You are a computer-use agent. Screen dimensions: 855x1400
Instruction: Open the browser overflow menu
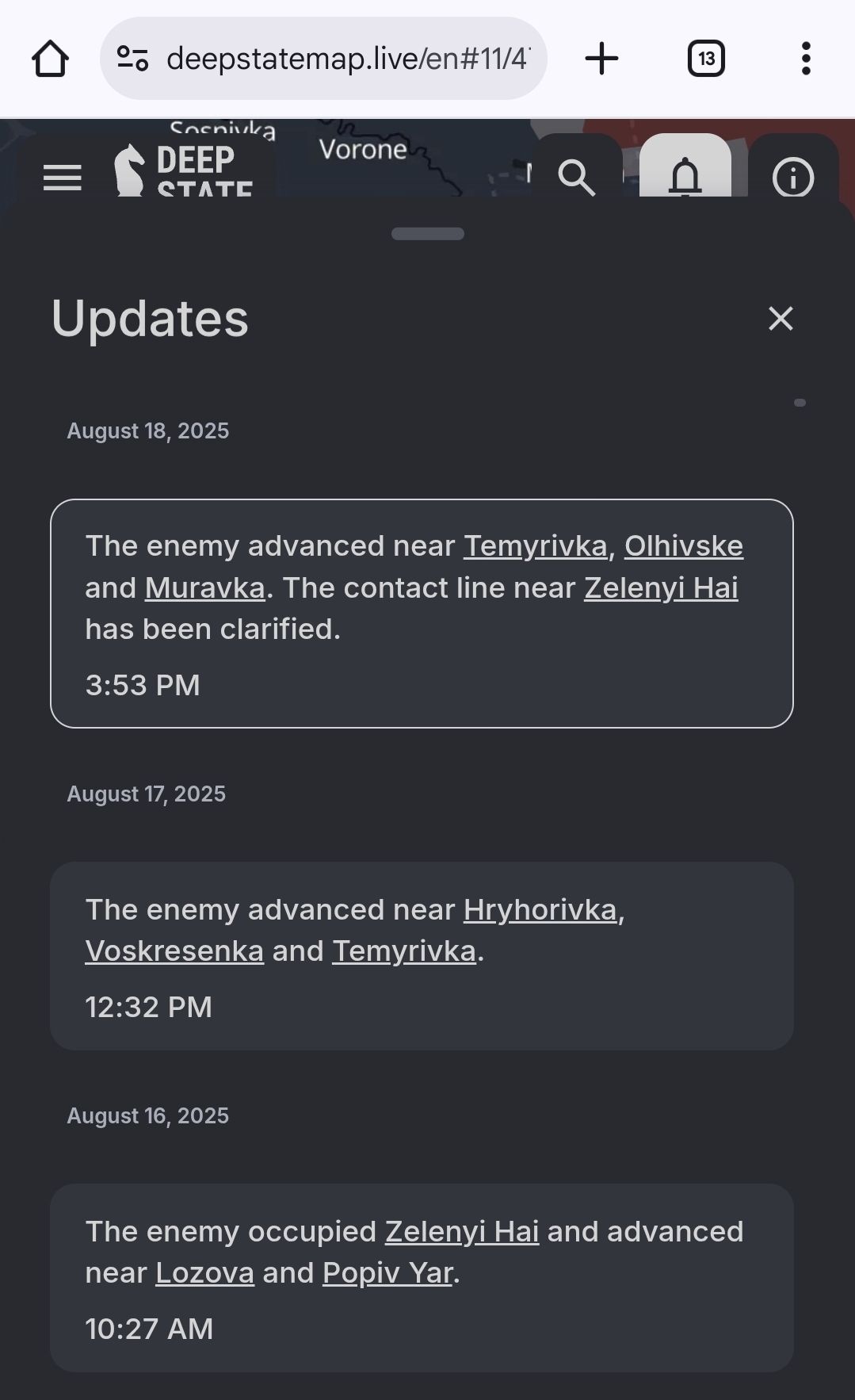click(806, 59)
